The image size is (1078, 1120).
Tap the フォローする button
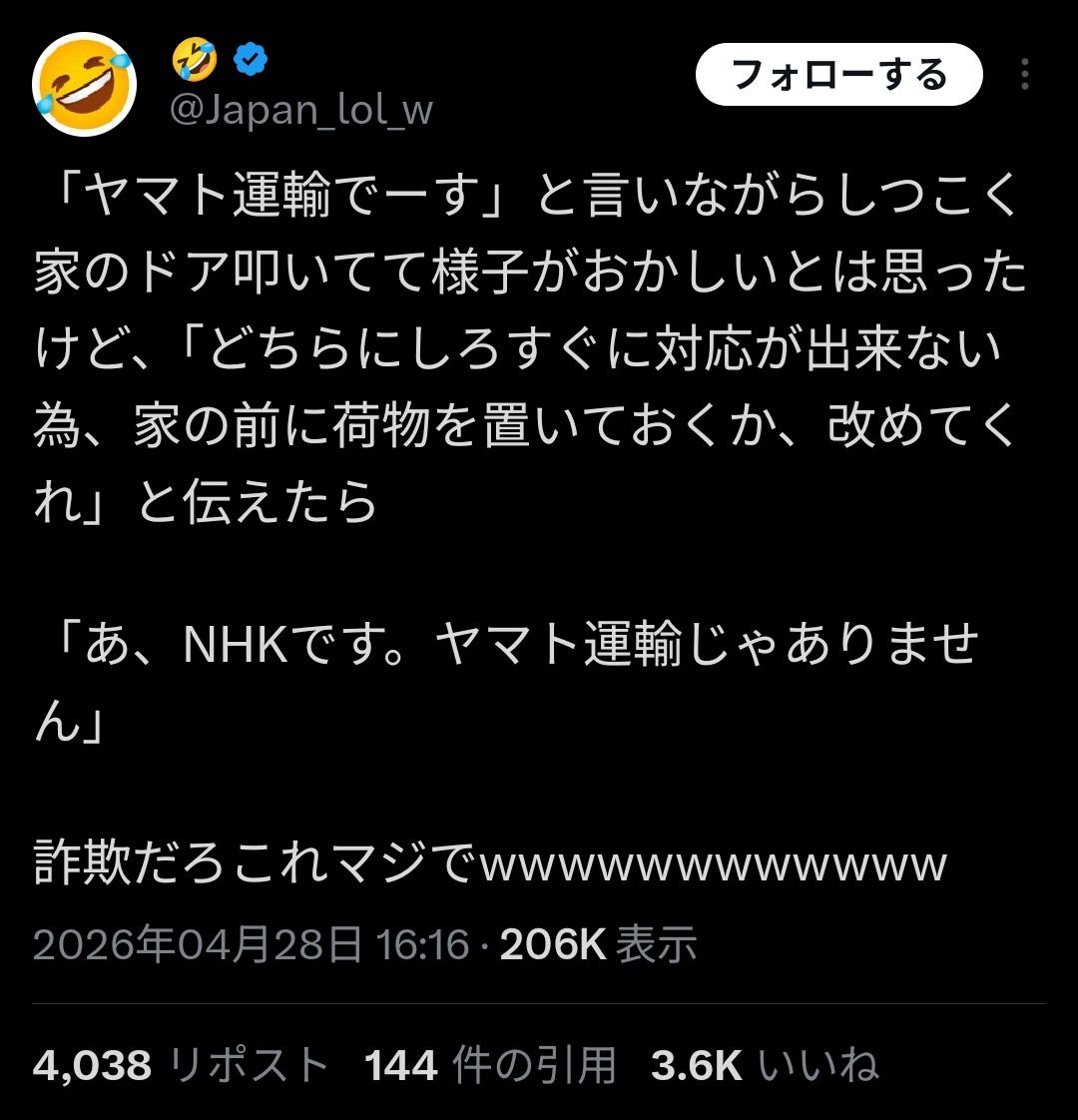click(x=838, y=75)
